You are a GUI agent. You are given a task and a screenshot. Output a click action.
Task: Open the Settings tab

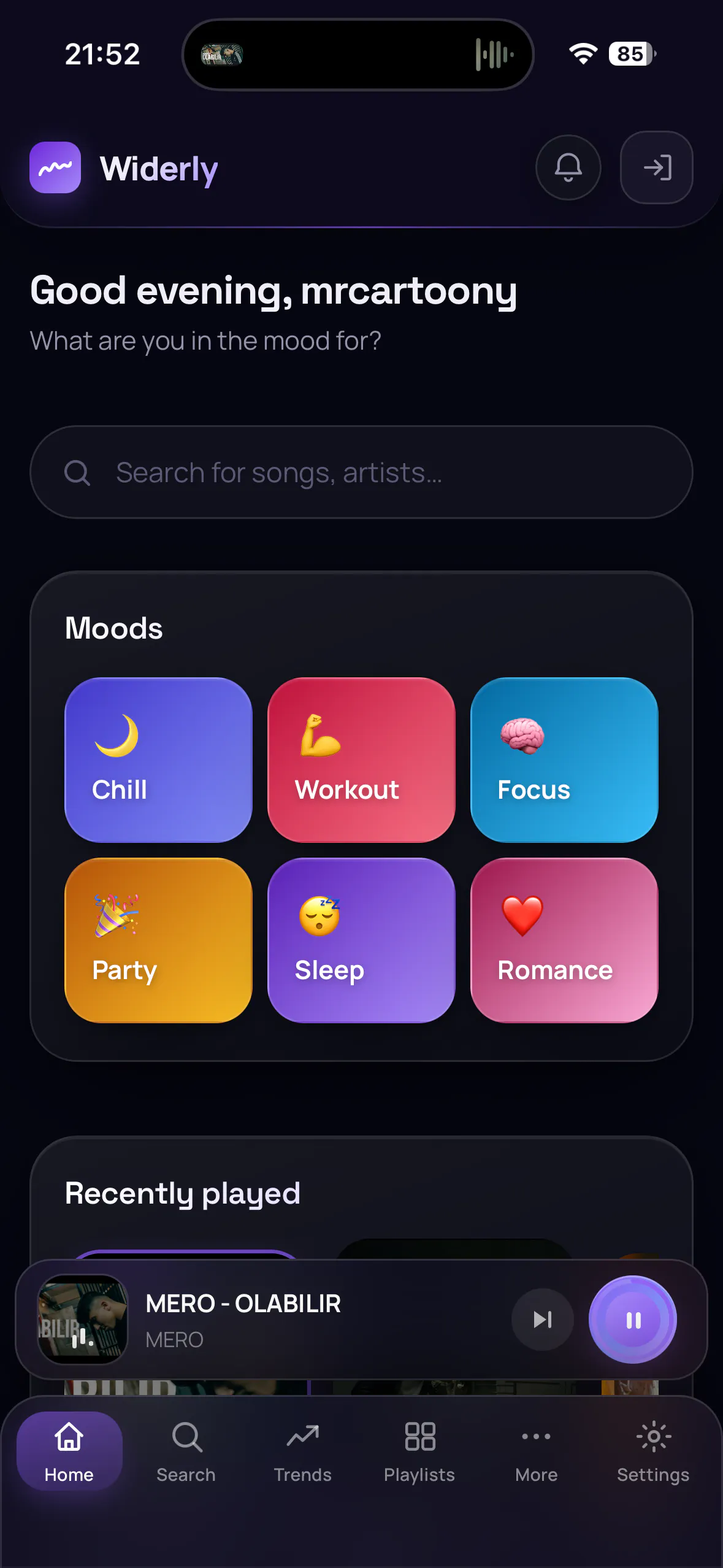(x=653, y=1451)
